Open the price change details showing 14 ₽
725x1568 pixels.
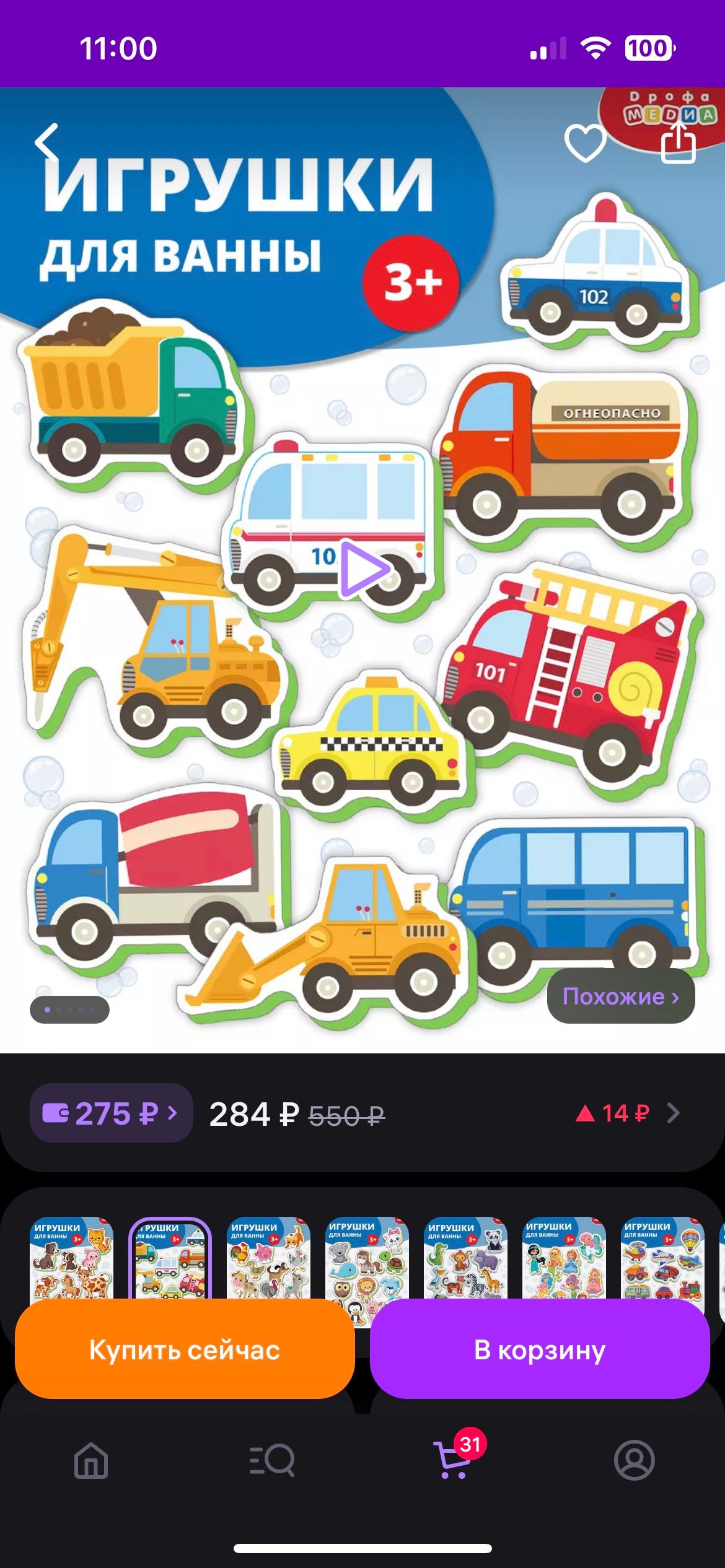click(x=627, y=1113)
